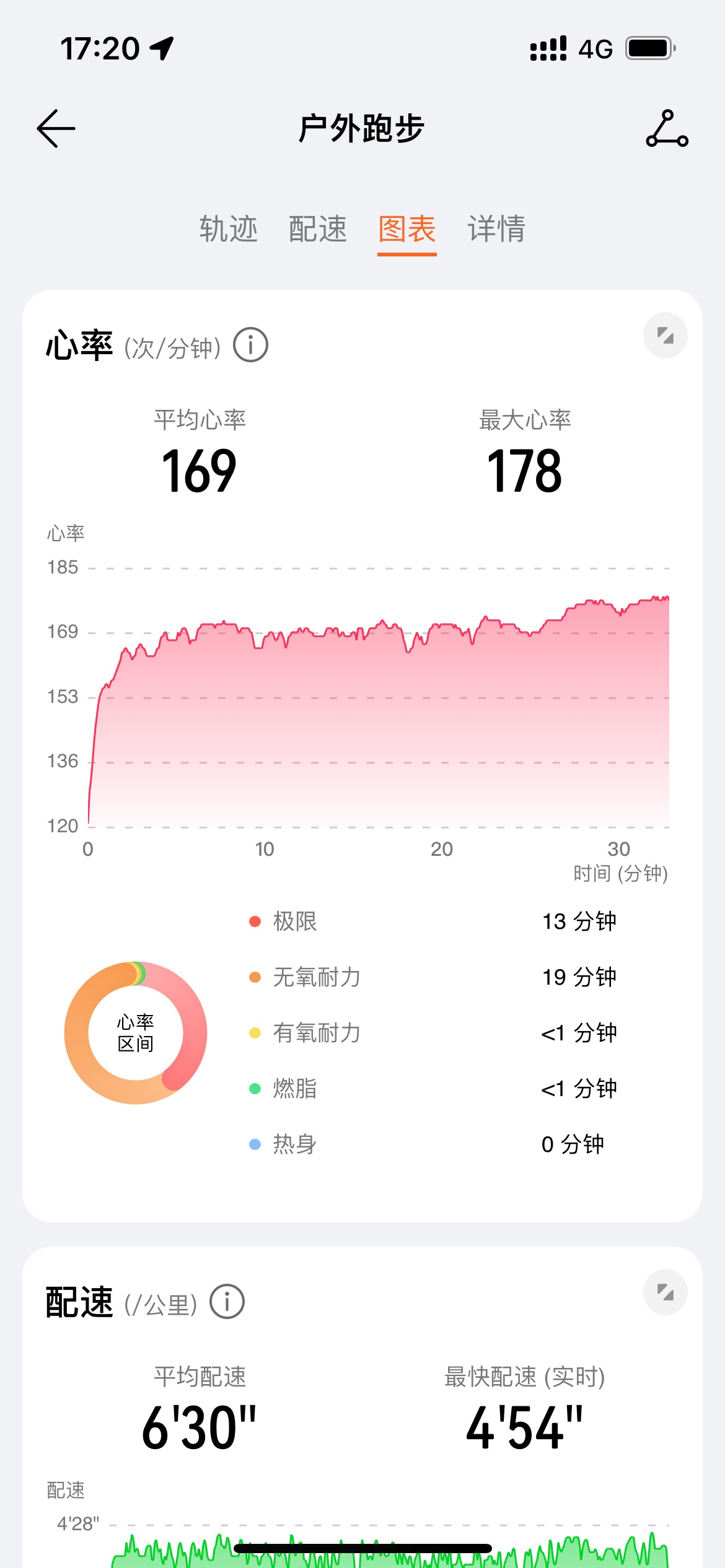Select the 图表 tab
The image size is (725, 1568).
click(407, 229)
